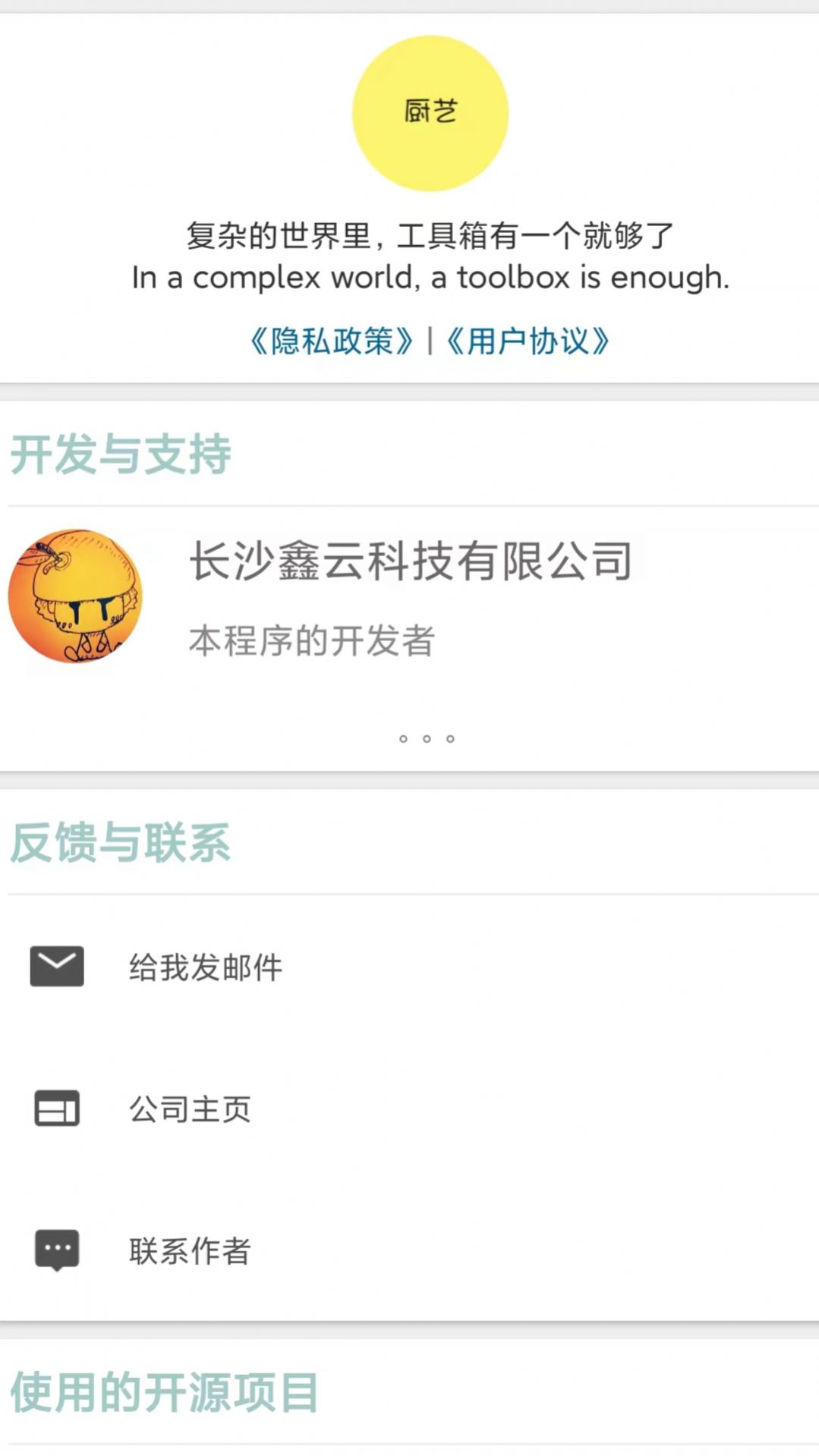Tap 联系作者 to contact the author
This screenshot has width=819, height=1456.
click(190, 1251)
